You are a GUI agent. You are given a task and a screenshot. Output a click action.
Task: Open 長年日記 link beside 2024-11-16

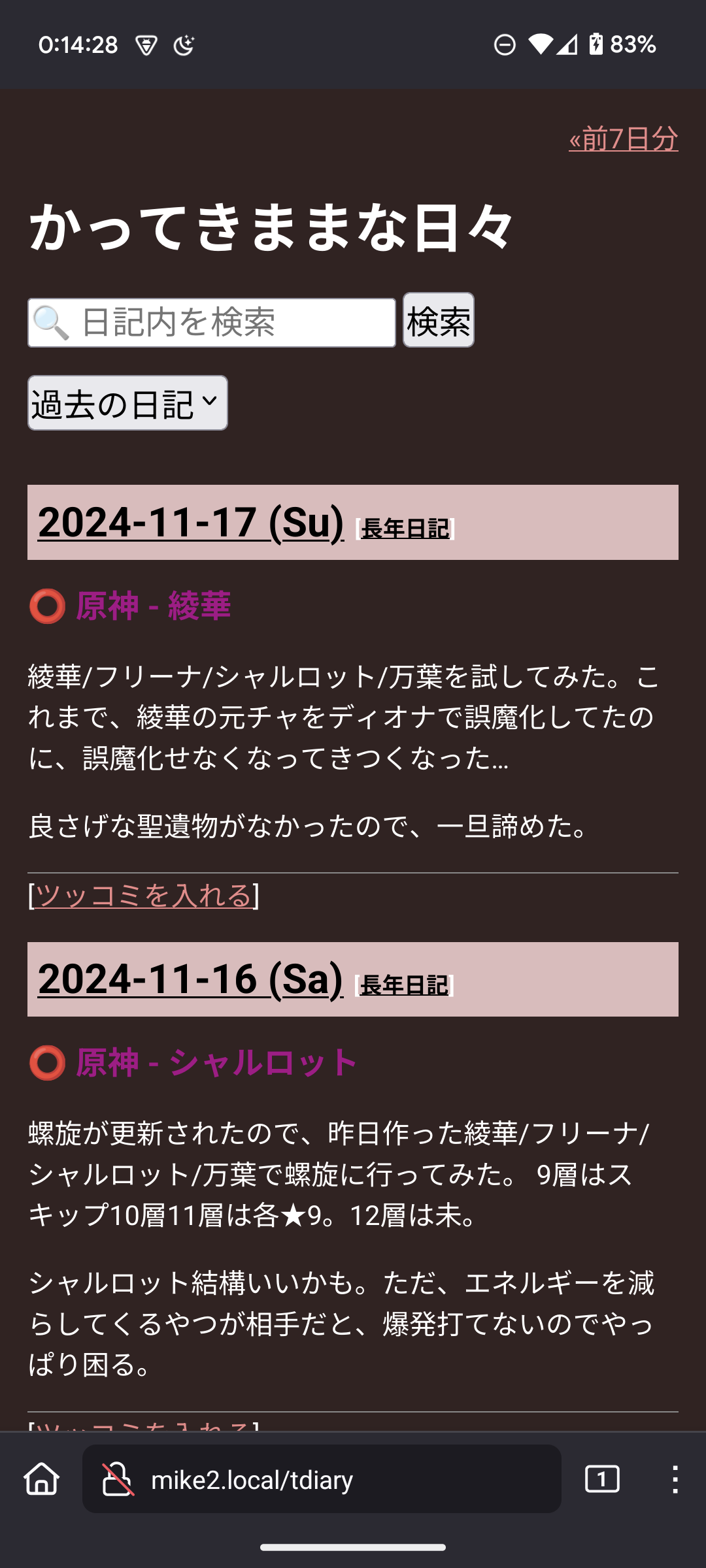(x=405, y=985)
